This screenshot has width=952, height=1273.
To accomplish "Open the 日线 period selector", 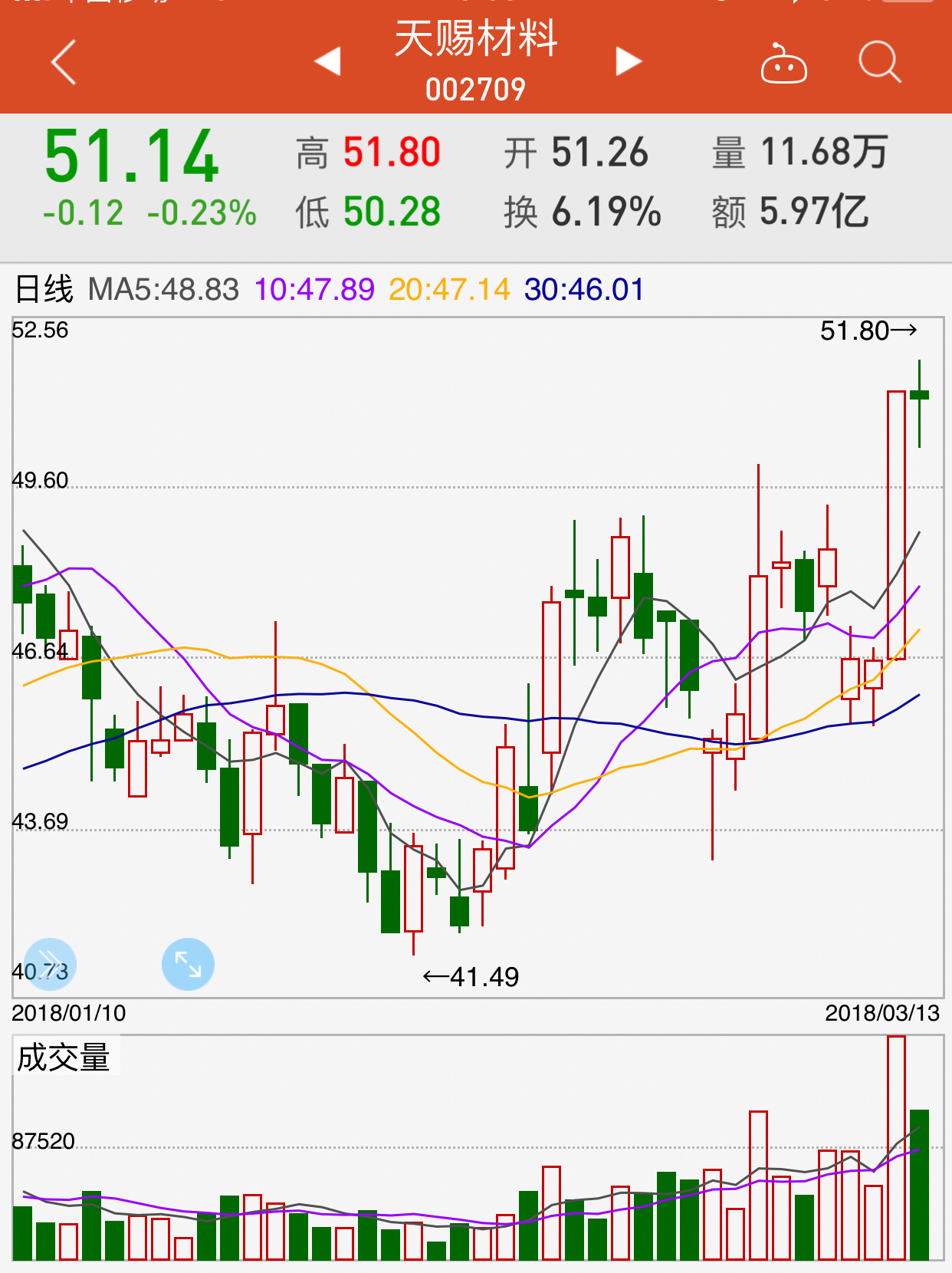I will 44,290.
